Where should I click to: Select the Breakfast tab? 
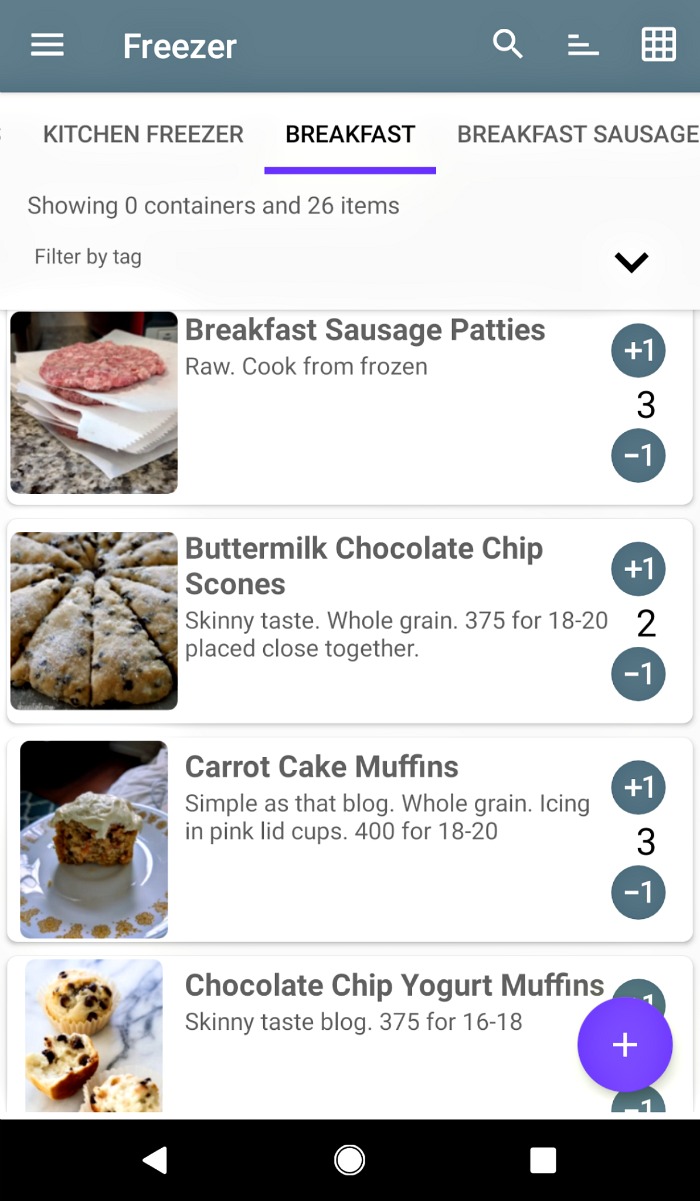coord(350,134)
